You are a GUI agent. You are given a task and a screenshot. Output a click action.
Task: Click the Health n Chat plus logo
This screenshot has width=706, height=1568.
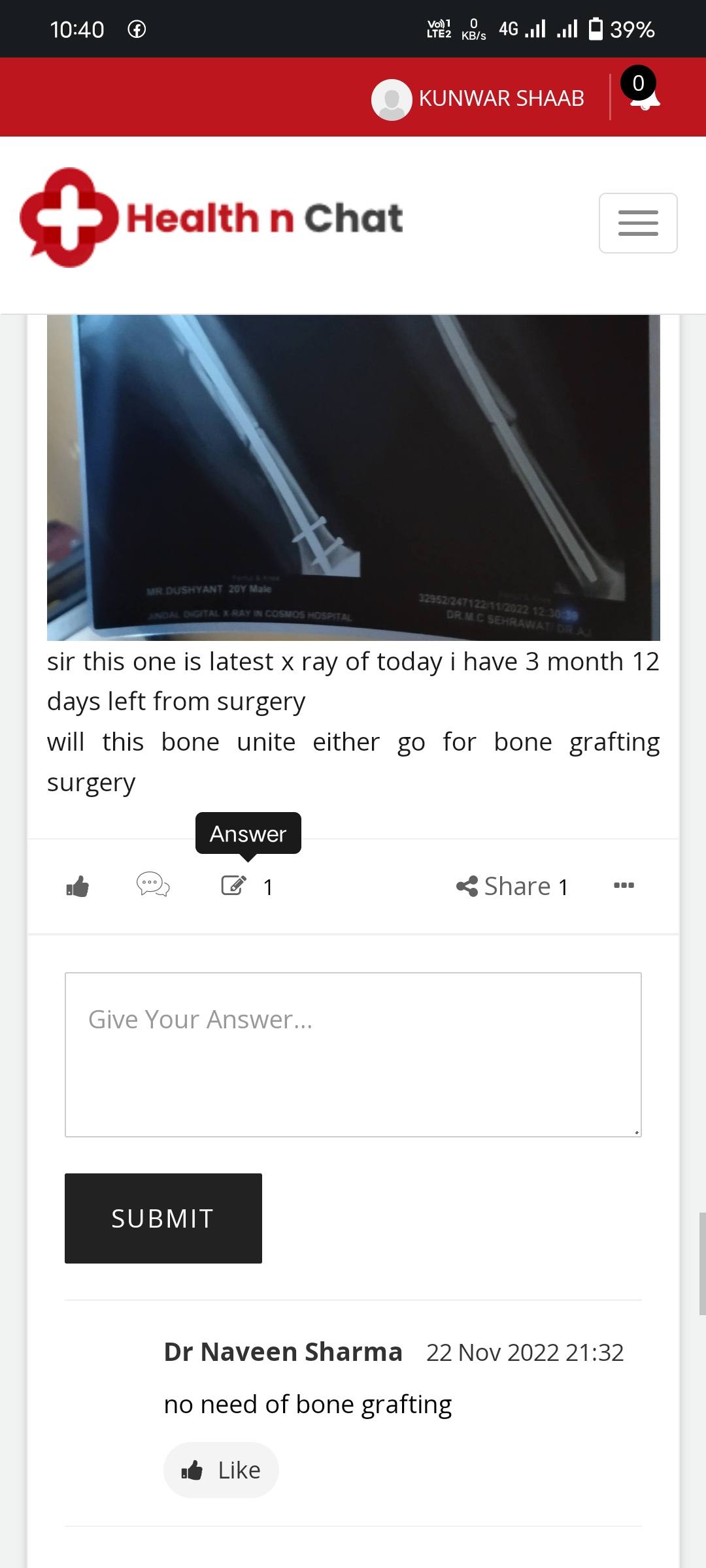pos(68,218)
